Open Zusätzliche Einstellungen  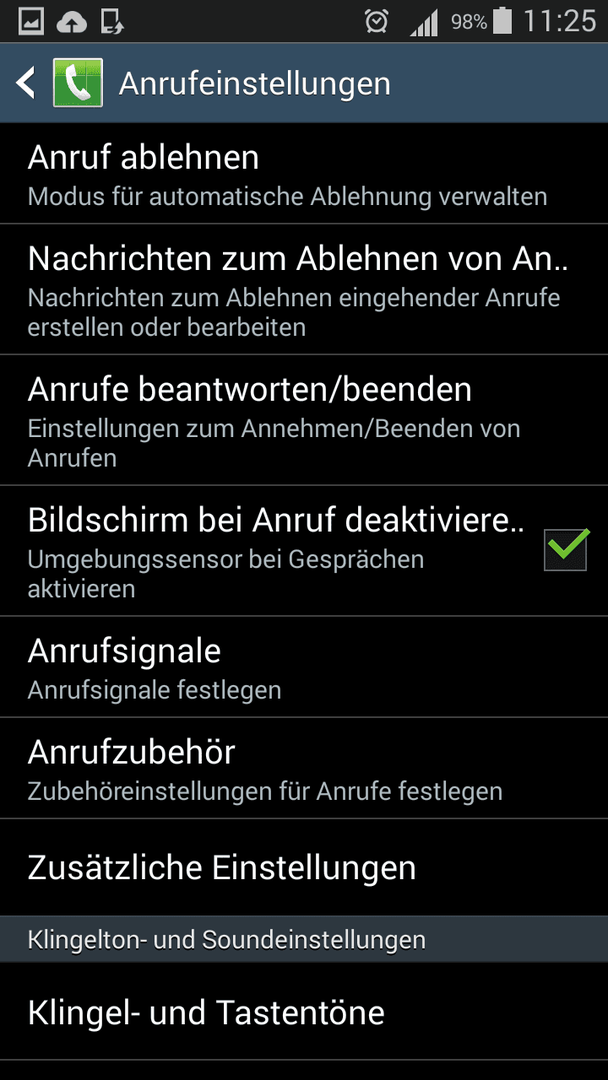(304, 868)
